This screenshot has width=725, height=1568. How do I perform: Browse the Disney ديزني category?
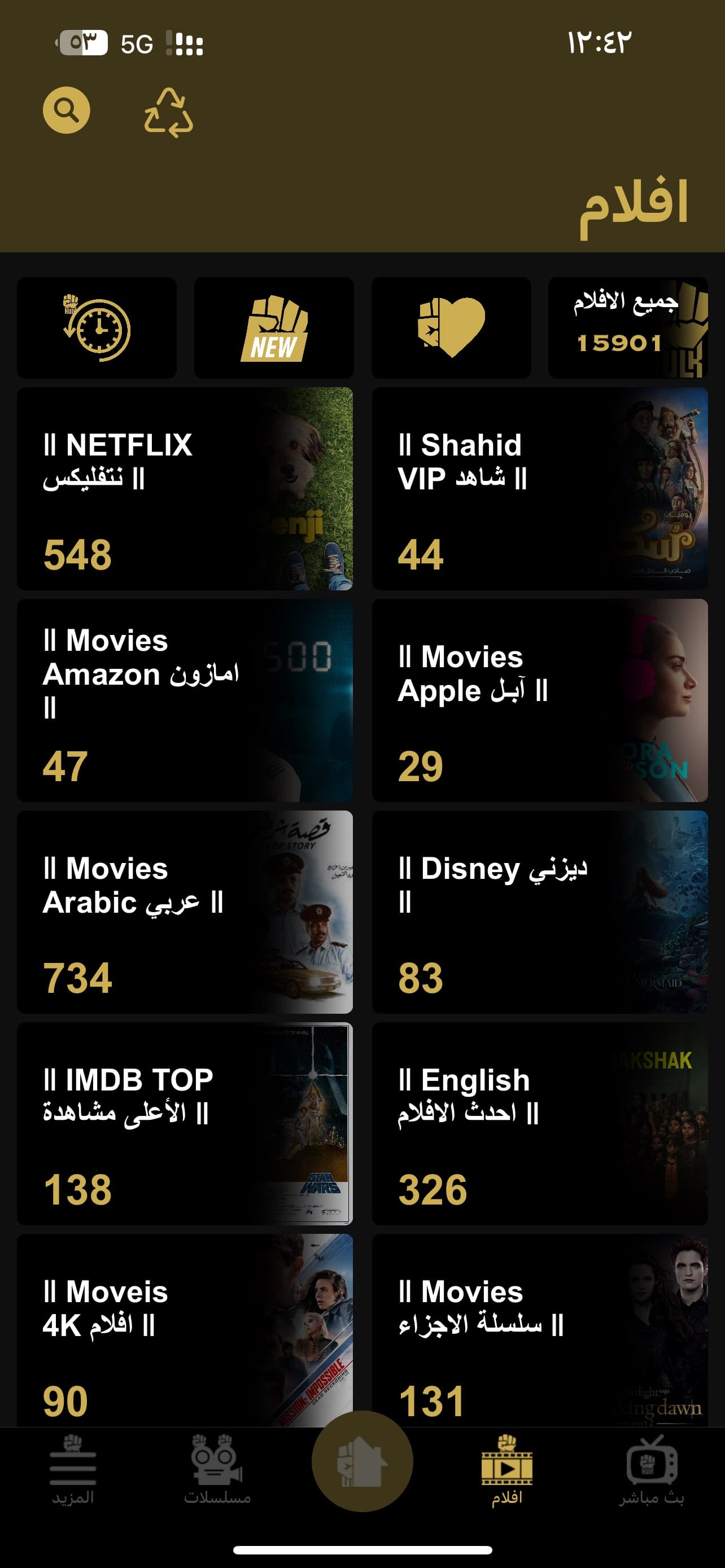point(539,912)
